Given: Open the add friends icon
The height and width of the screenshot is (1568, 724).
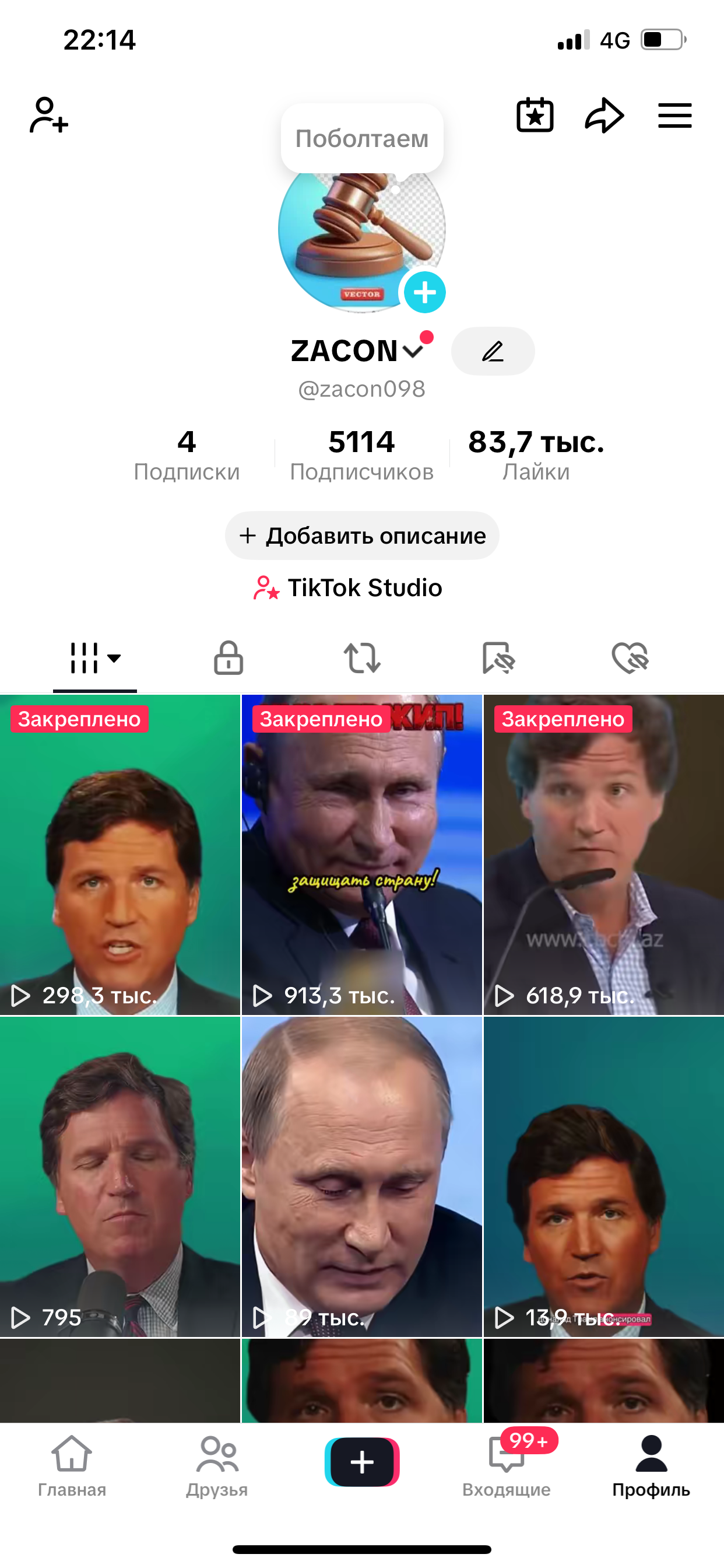Looking at the screenshot, I should (47, 116).
